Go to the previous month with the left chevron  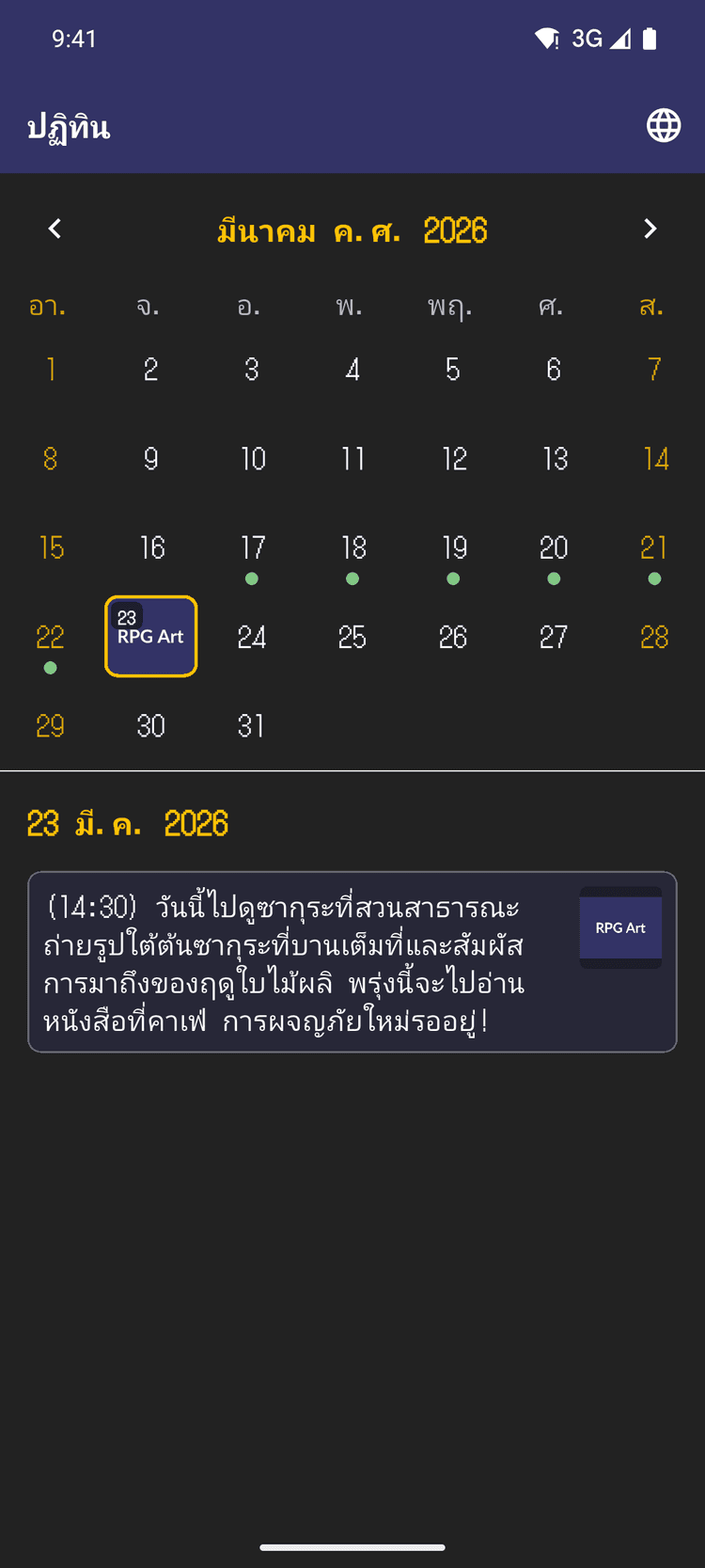pyautogui.click(x=54, y=229)
